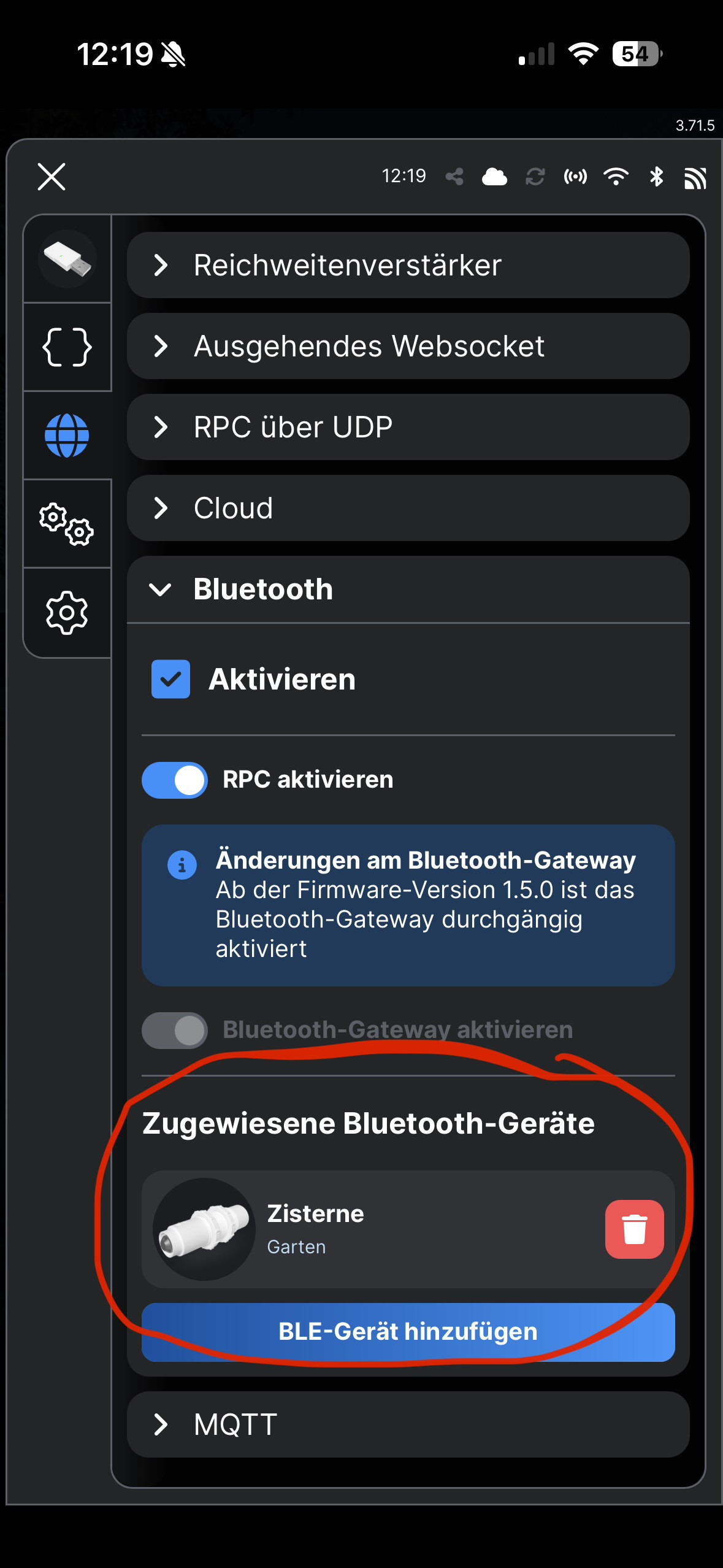Switch to the curly braces scripts tab

point(67,347)
